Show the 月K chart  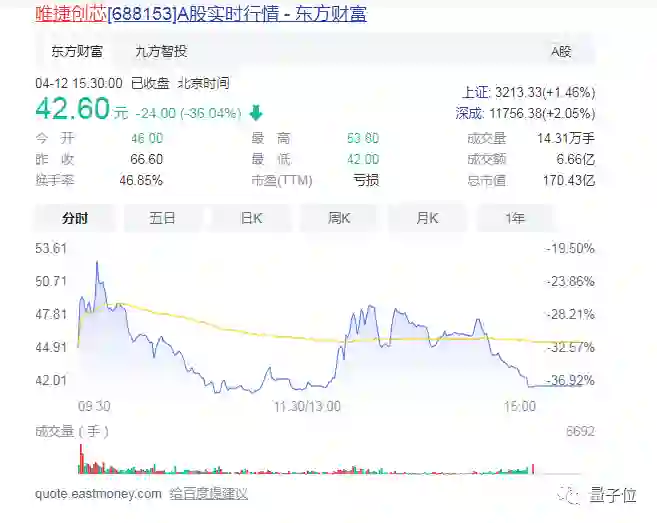(427, 218)
